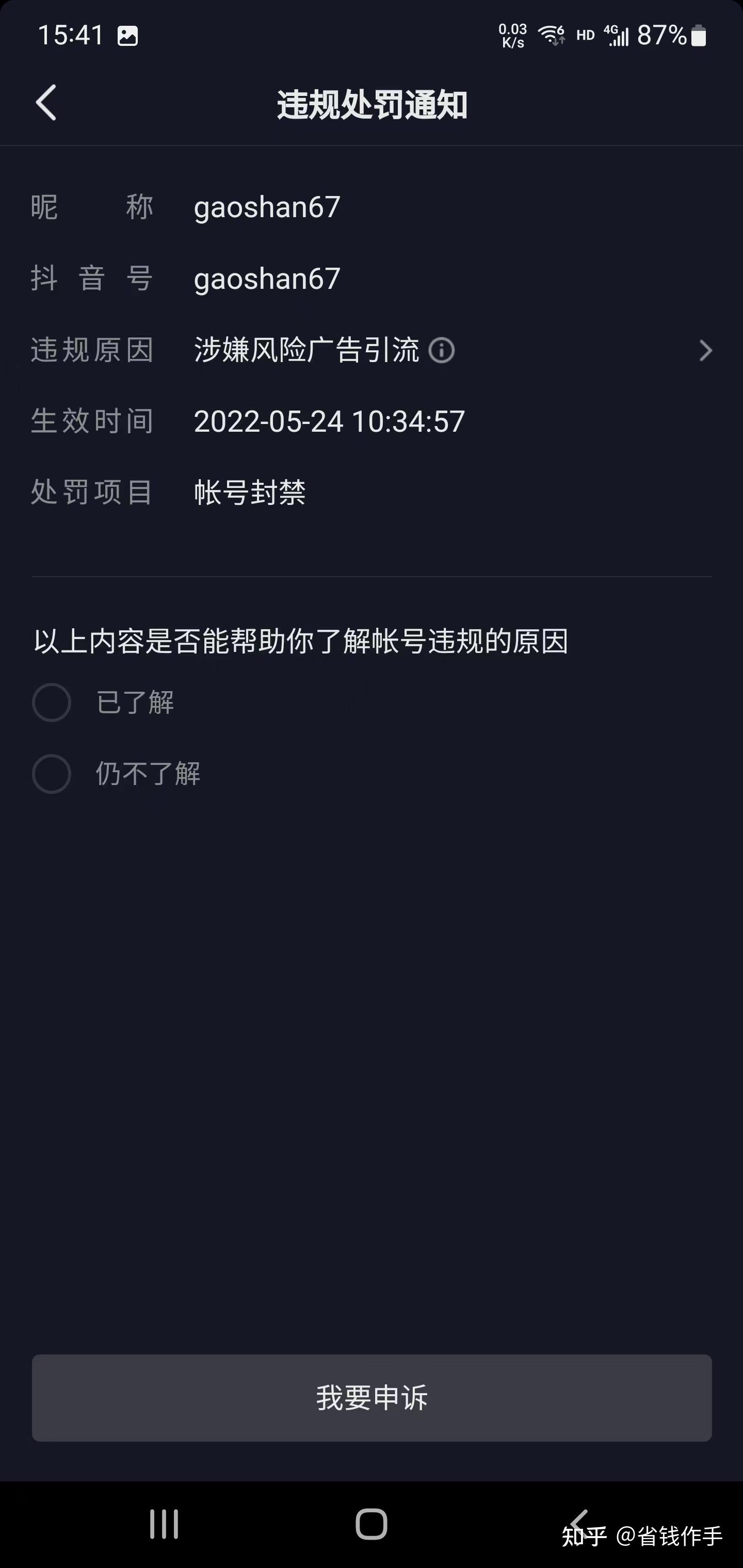Tap the 生效时间 timestamp field

(328, 420)
